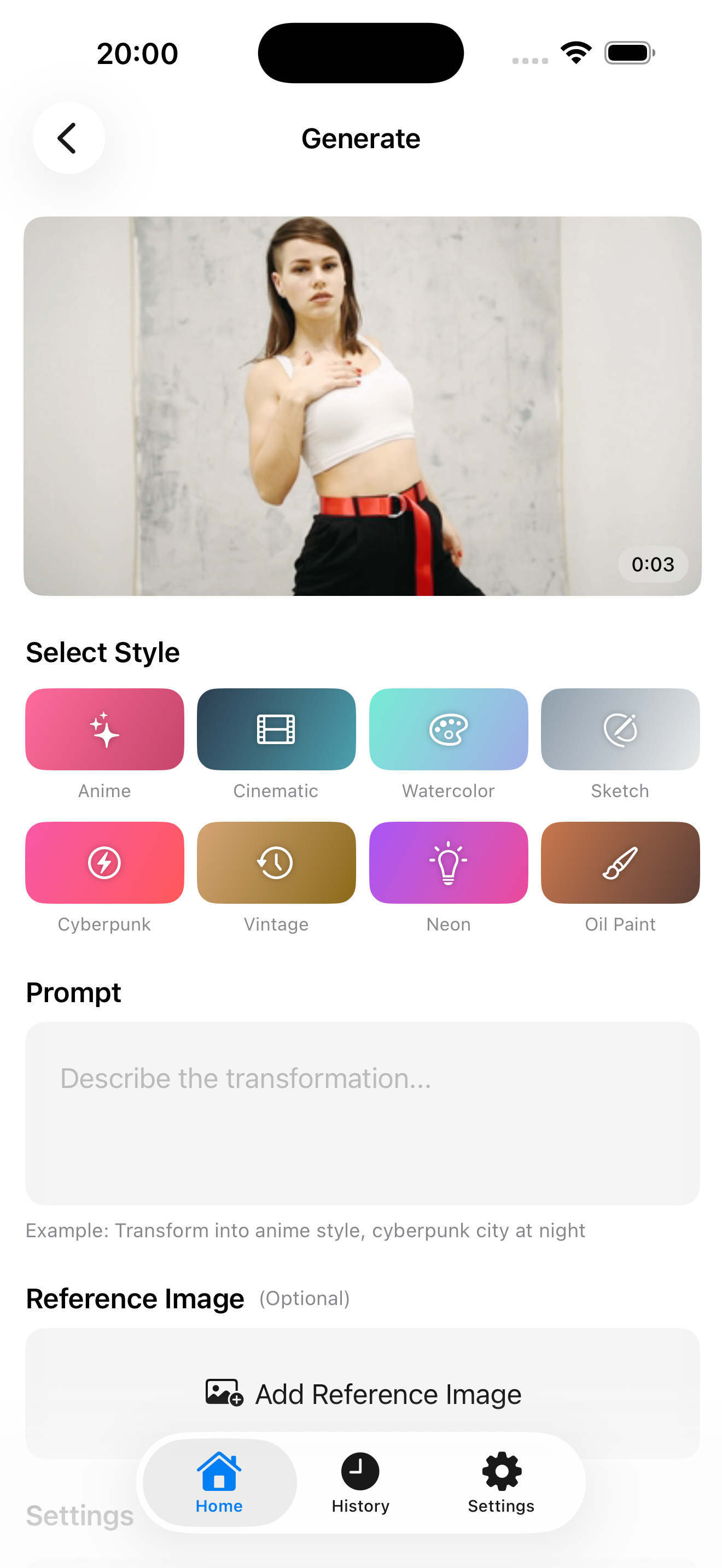Click the Oil Paint brush icon

[620, 862]
